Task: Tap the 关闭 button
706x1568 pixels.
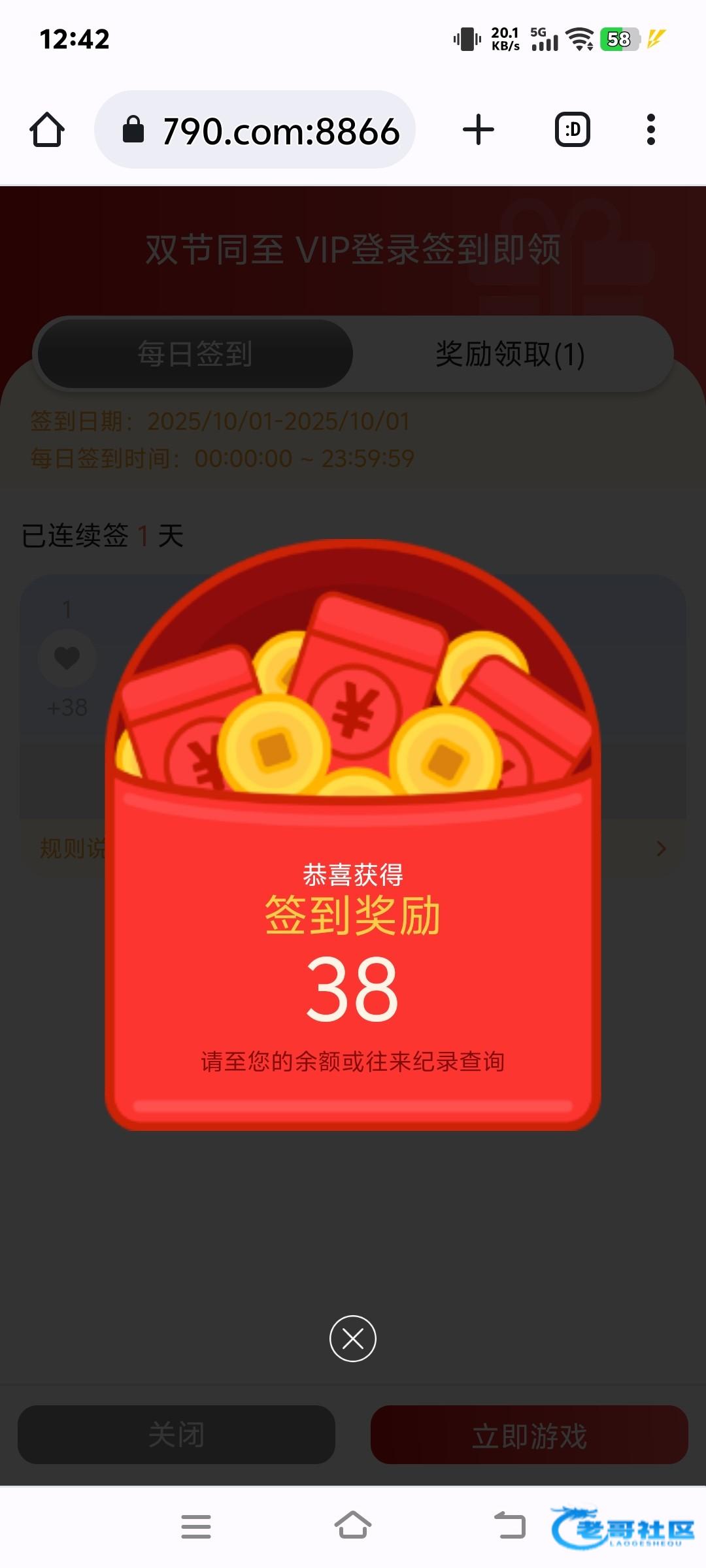Action: coord(176,1435)
